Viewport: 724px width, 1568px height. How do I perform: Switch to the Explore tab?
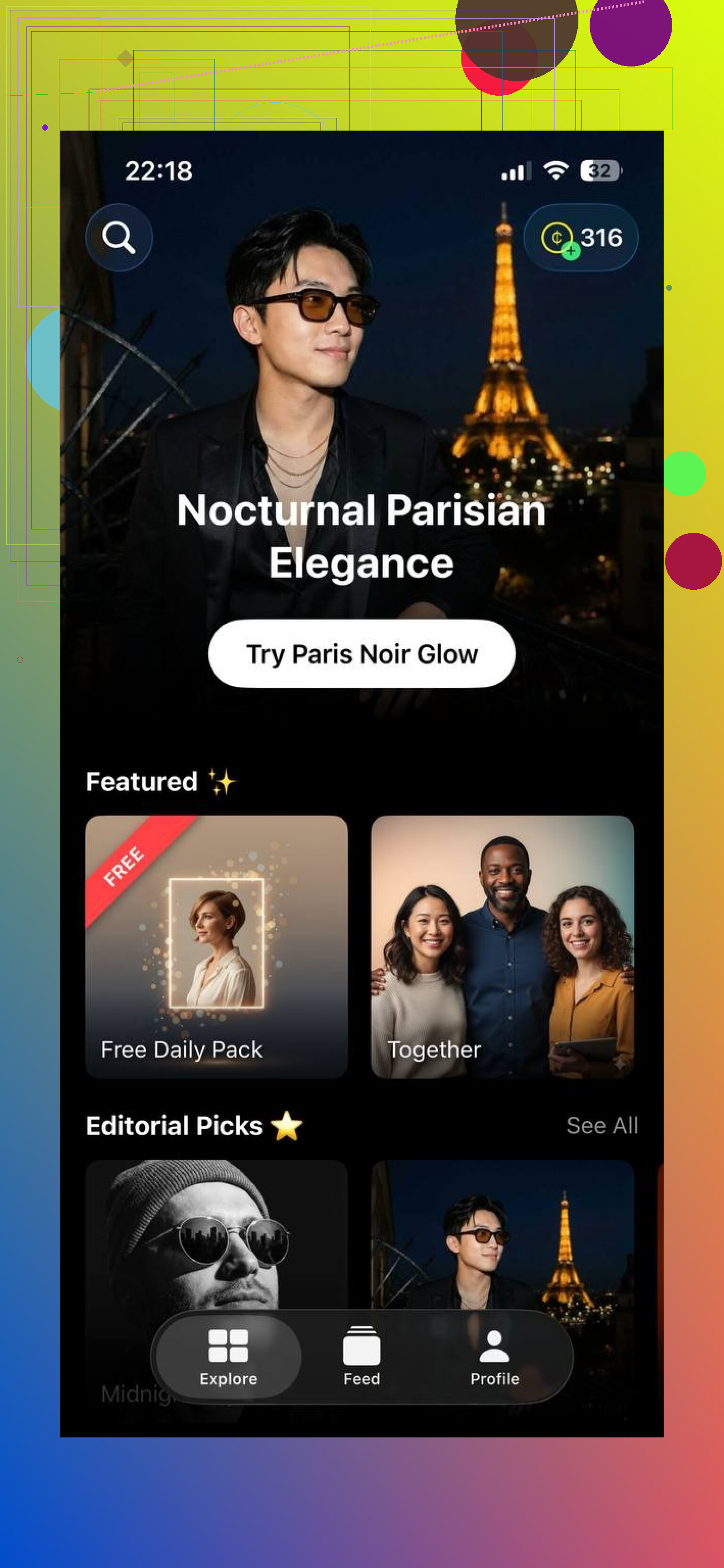228,1357
